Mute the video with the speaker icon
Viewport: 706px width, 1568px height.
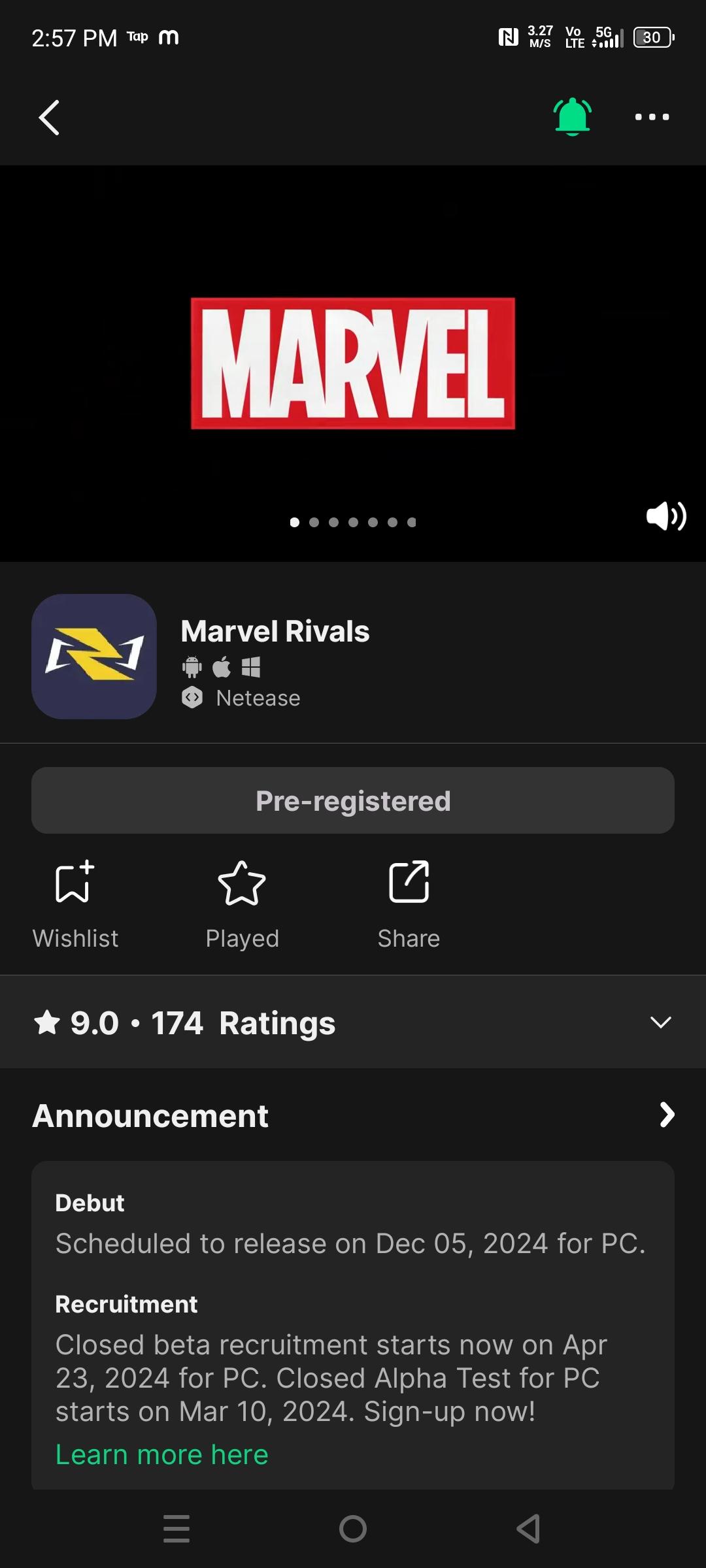pos(665,516)
